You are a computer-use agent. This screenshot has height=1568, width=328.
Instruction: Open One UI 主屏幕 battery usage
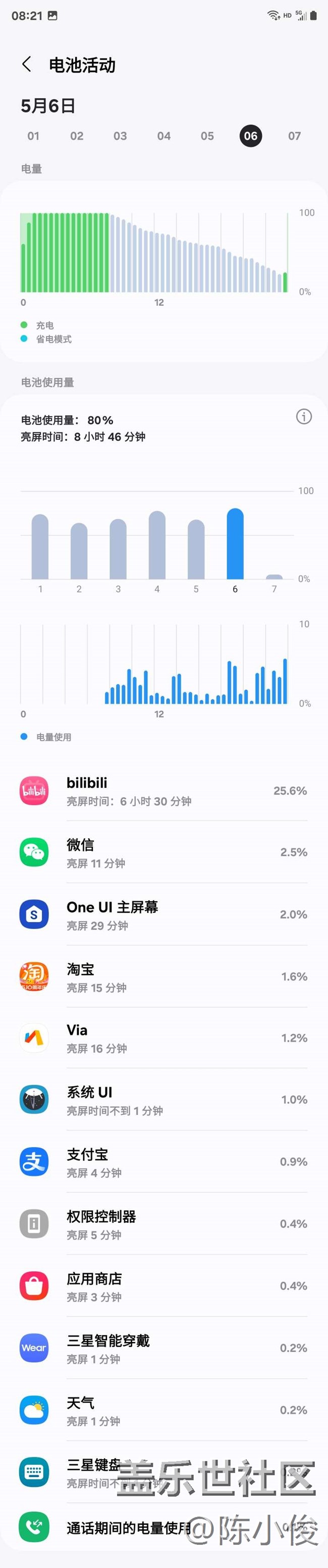163,914
